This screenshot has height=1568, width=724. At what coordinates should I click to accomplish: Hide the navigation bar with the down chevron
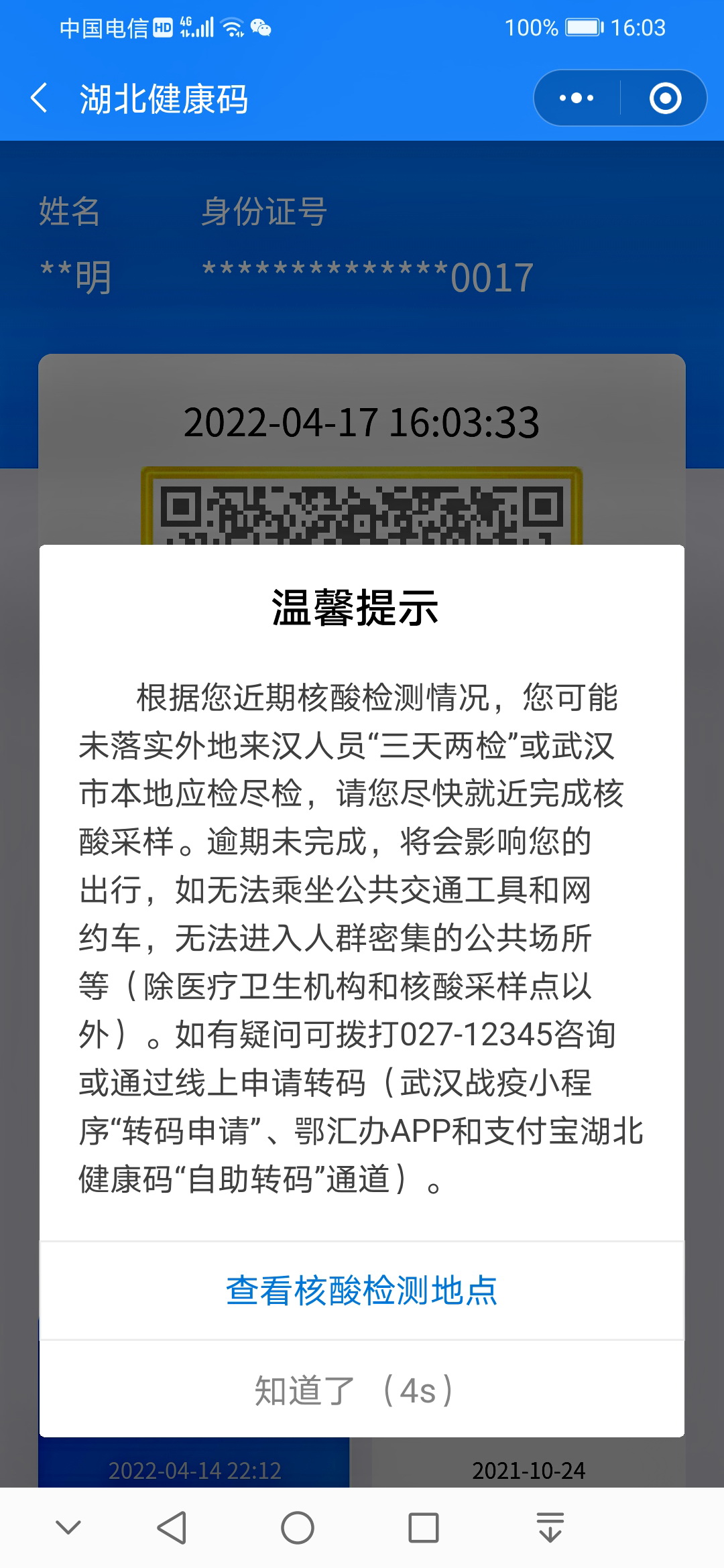pos(68,1528)
